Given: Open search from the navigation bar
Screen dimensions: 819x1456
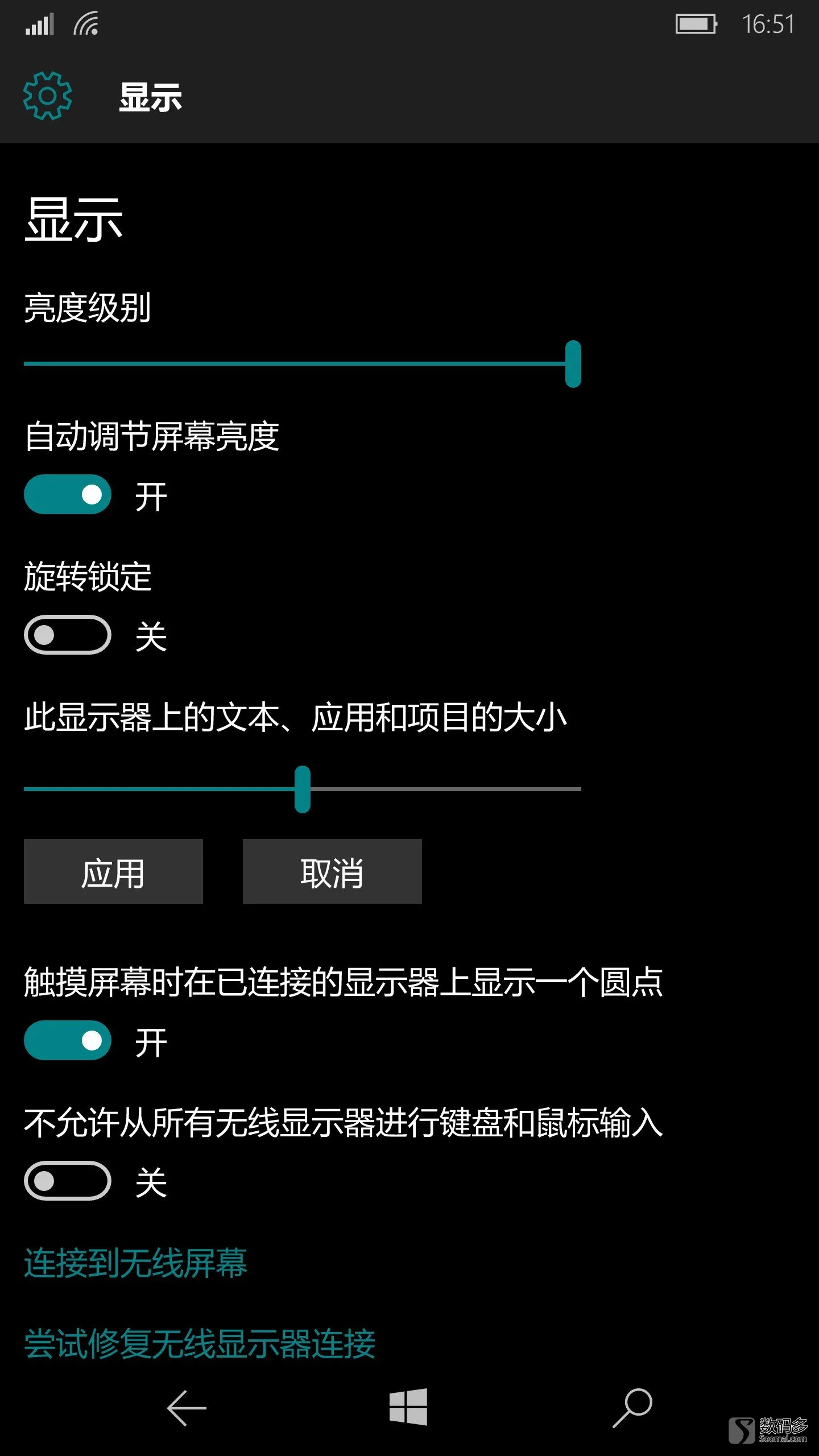Looking at the screenshot, I should [x=632, y=1407].
